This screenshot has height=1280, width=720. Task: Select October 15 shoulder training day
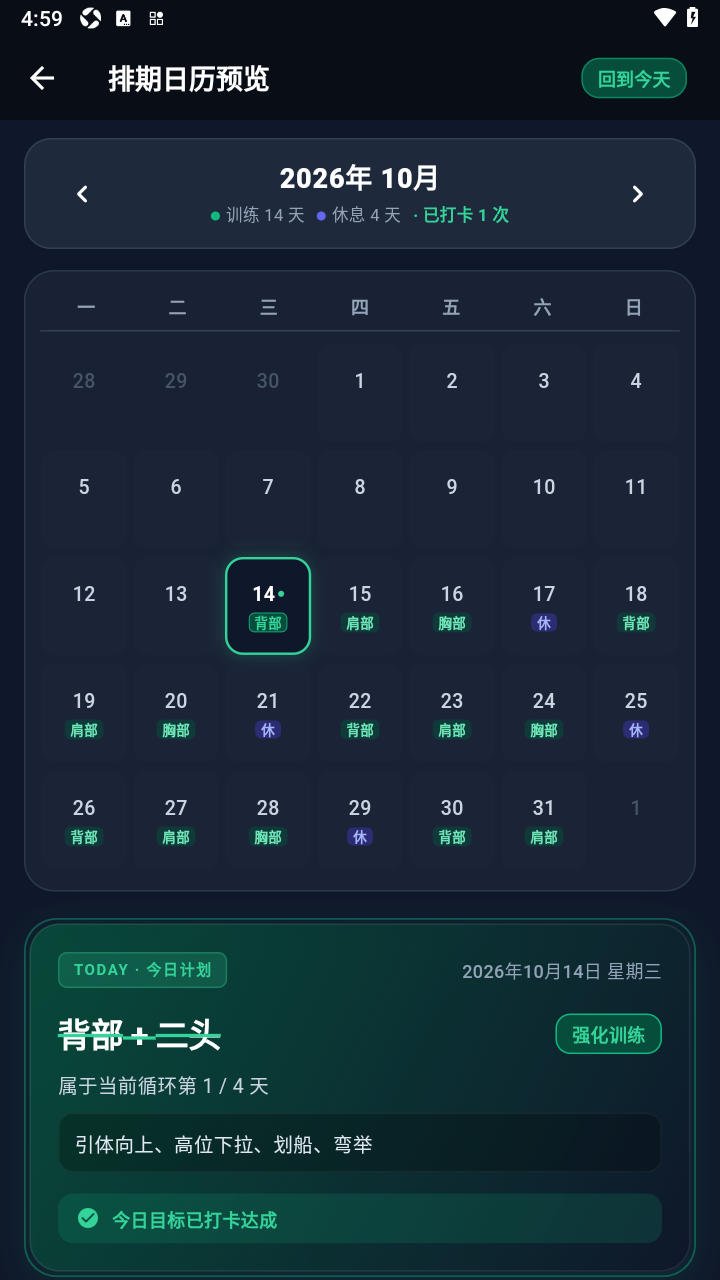tap(360, 606)
